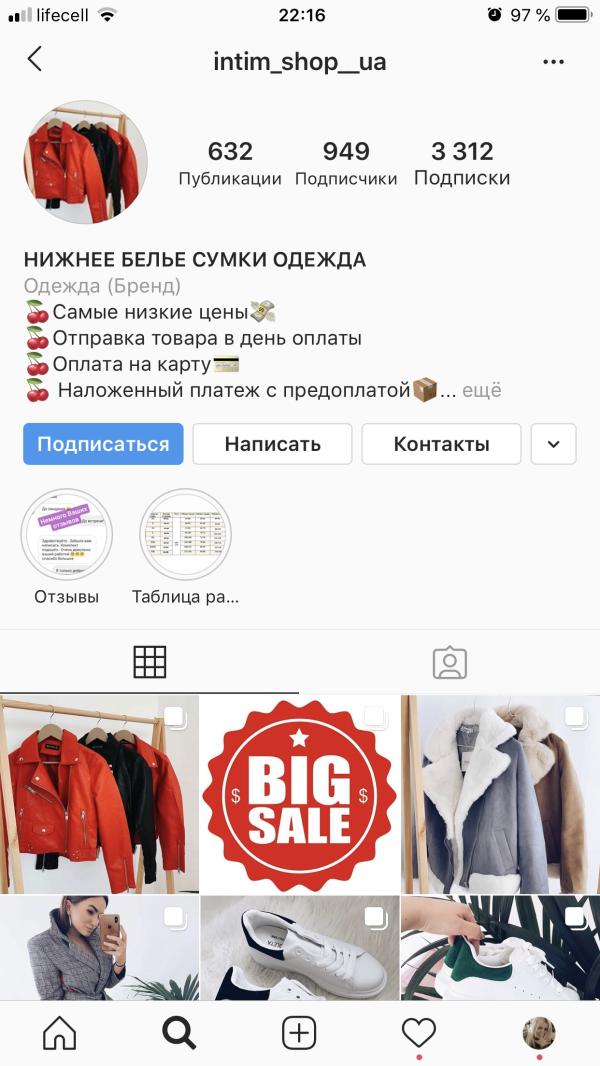Image resolution: width=600 pixels, height=1066 pixels.
Task: View the 949 Подписчики followers list
Action: [346, 163]
